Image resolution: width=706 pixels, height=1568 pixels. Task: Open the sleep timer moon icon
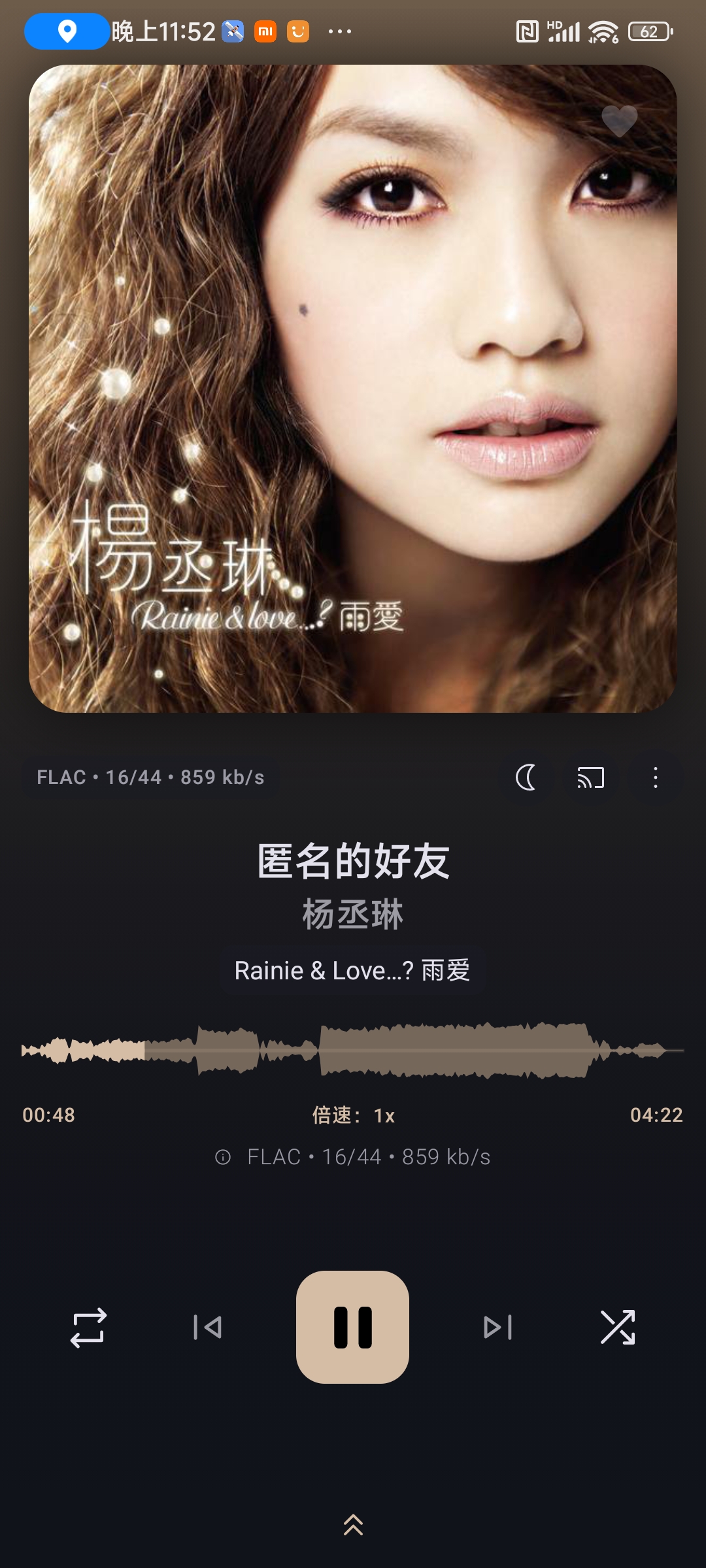point(526,777)
